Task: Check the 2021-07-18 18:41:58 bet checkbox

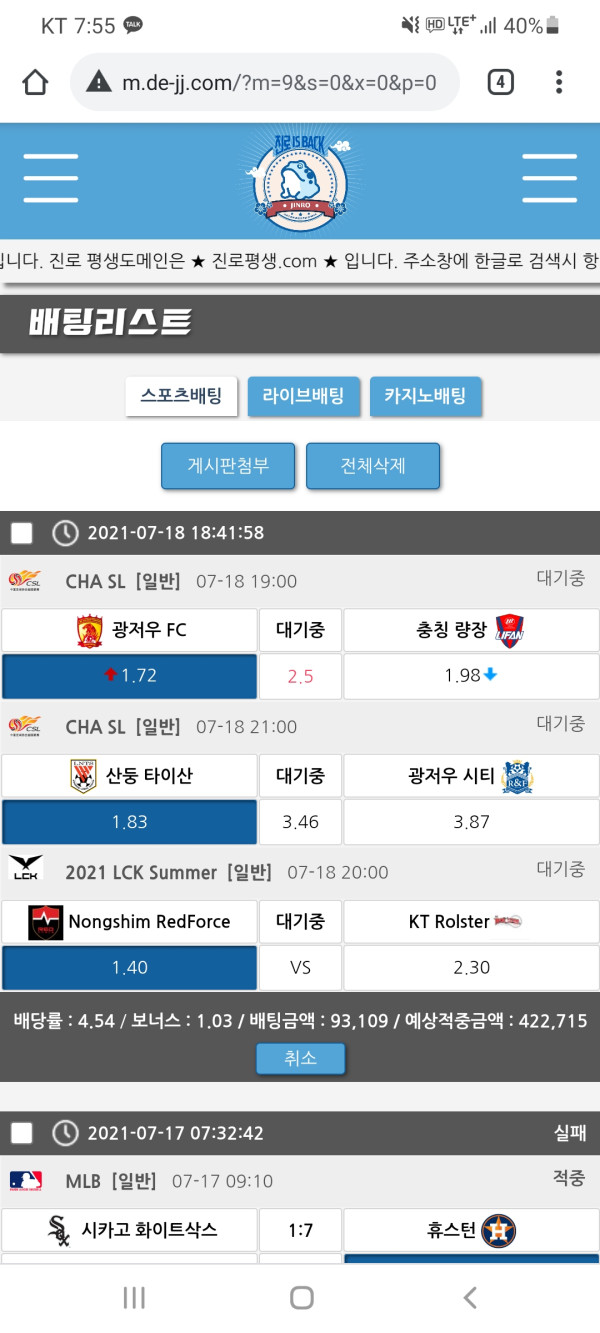Action: [x=21, y=533]
